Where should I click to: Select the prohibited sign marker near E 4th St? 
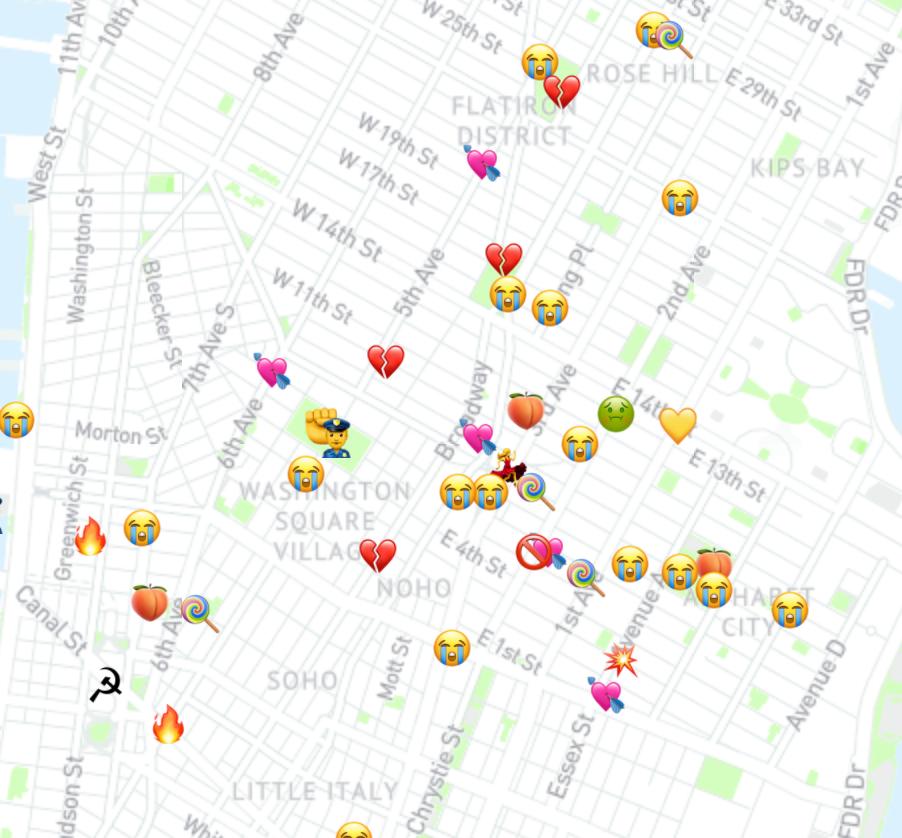coord(534,551)
